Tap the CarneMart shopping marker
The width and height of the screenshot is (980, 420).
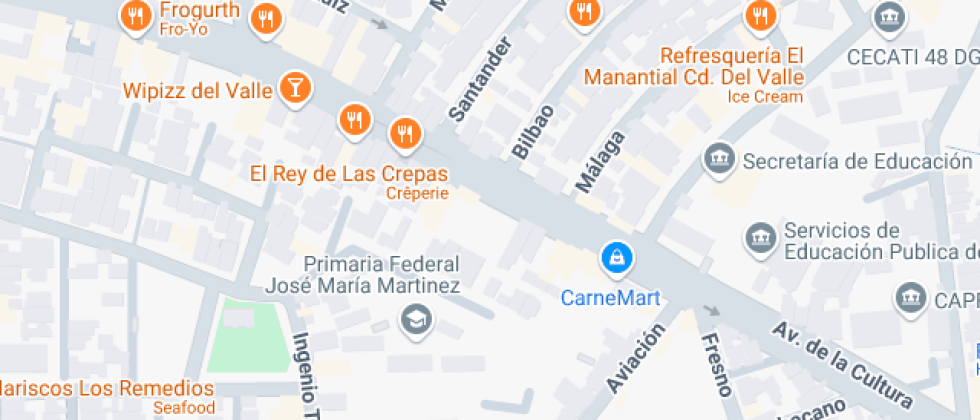coord(617,258)
